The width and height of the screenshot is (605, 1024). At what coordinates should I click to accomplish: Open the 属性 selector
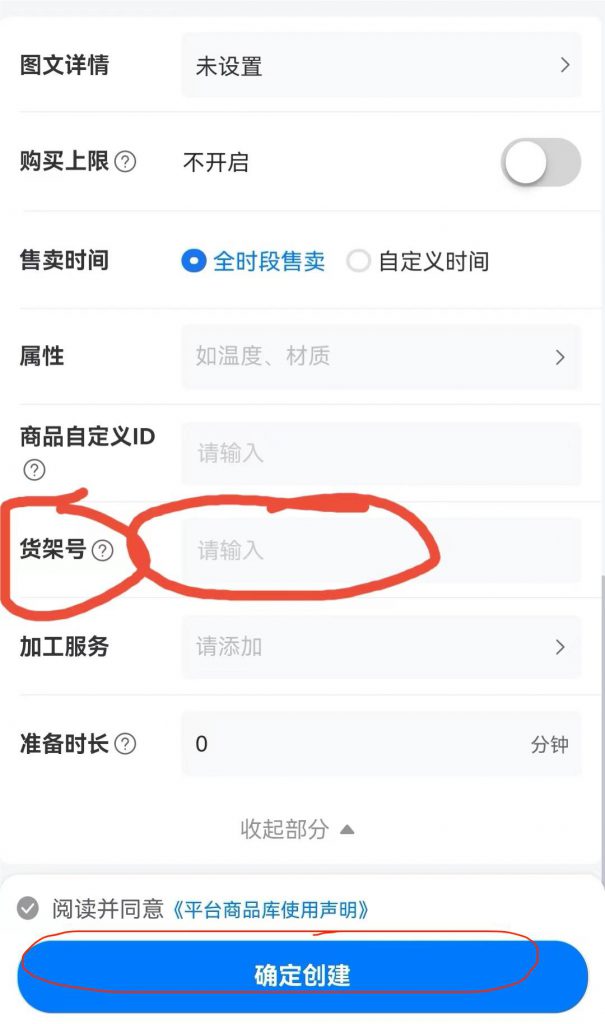(x=381, y=357)
